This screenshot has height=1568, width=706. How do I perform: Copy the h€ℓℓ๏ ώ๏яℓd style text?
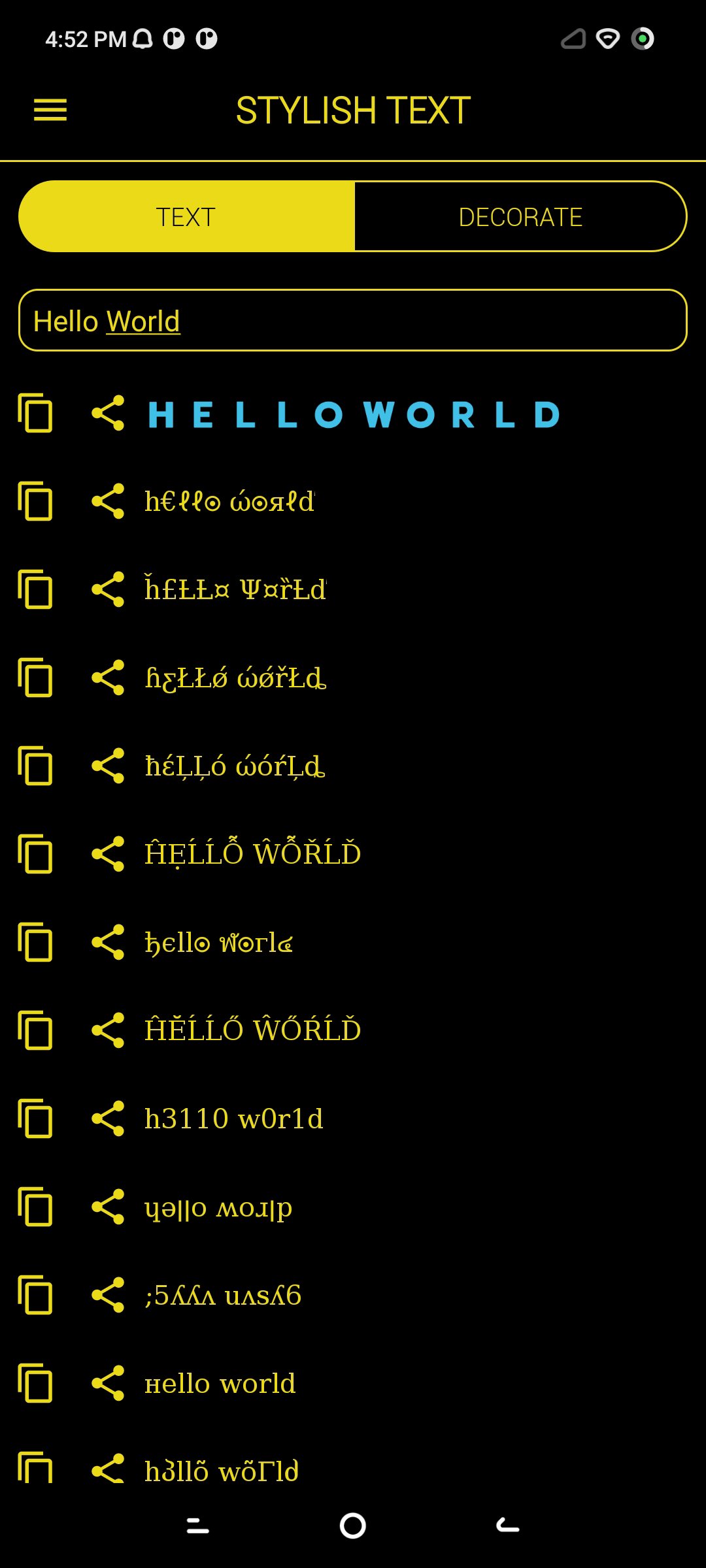35,501
